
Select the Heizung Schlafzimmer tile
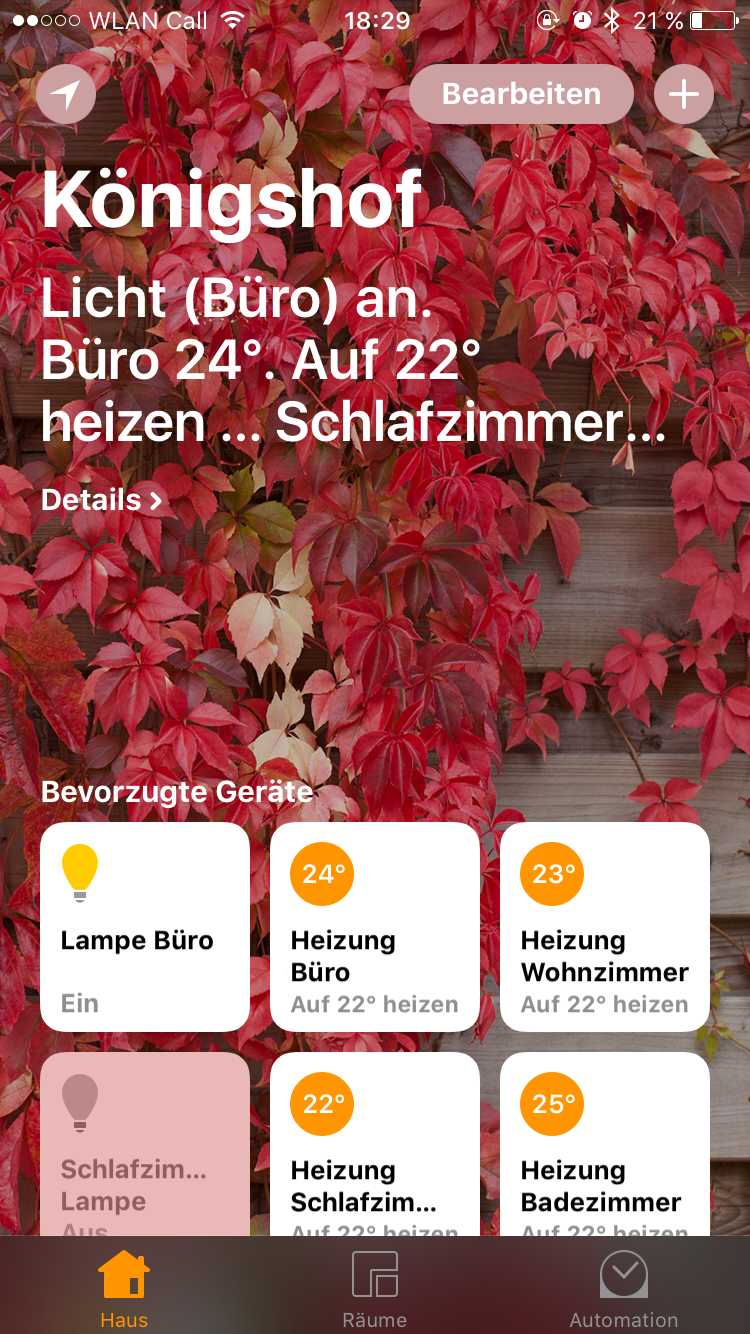click(375, 1144)
